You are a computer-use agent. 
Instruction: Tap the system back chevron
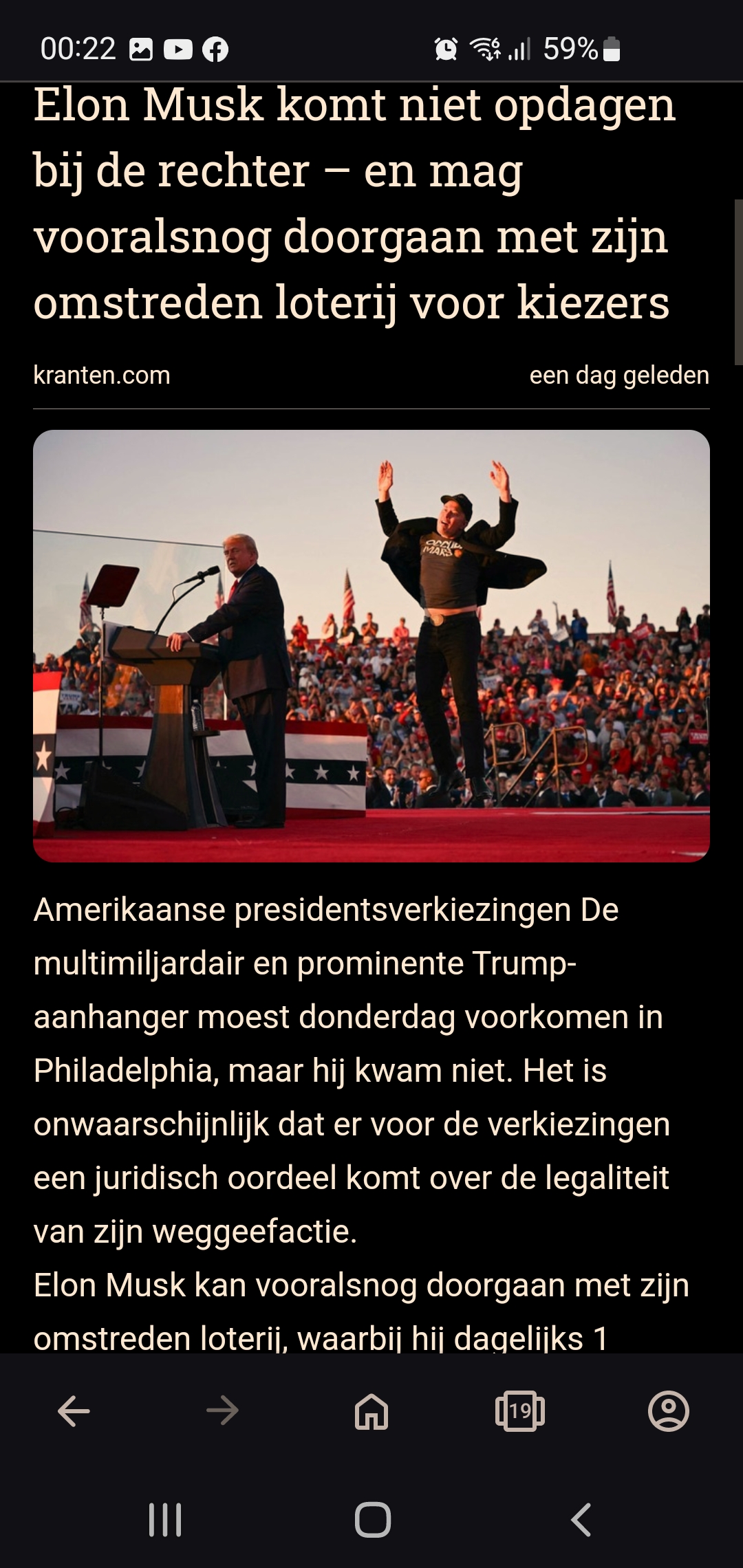(581, 1520)
